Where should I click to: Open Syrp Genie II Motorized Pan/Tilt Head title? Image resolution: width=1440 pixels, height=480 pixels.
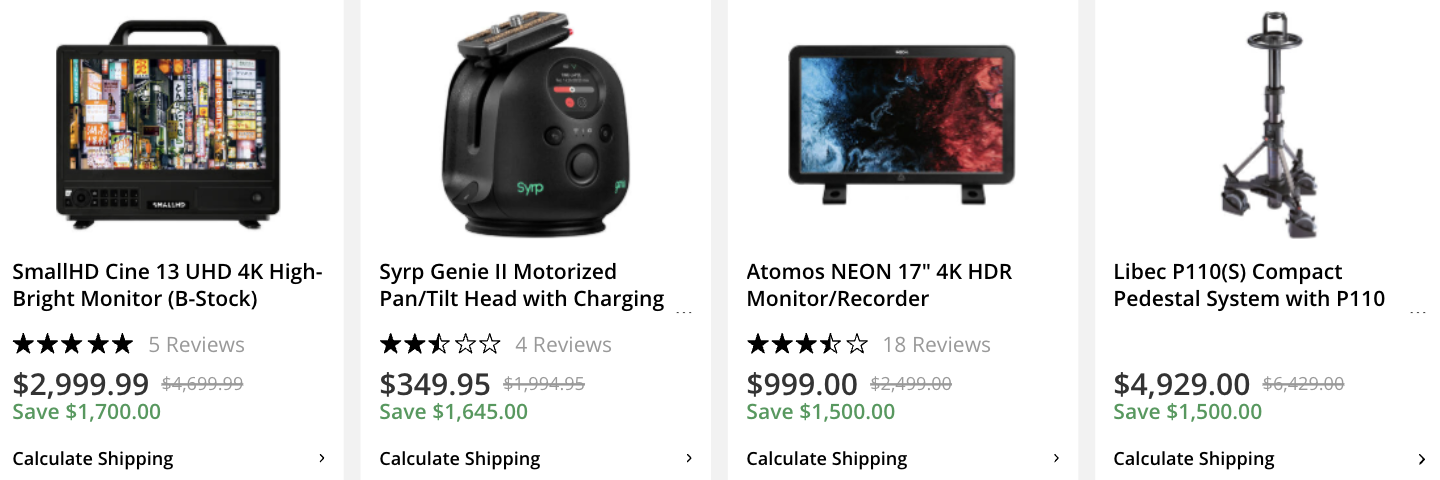521,285
